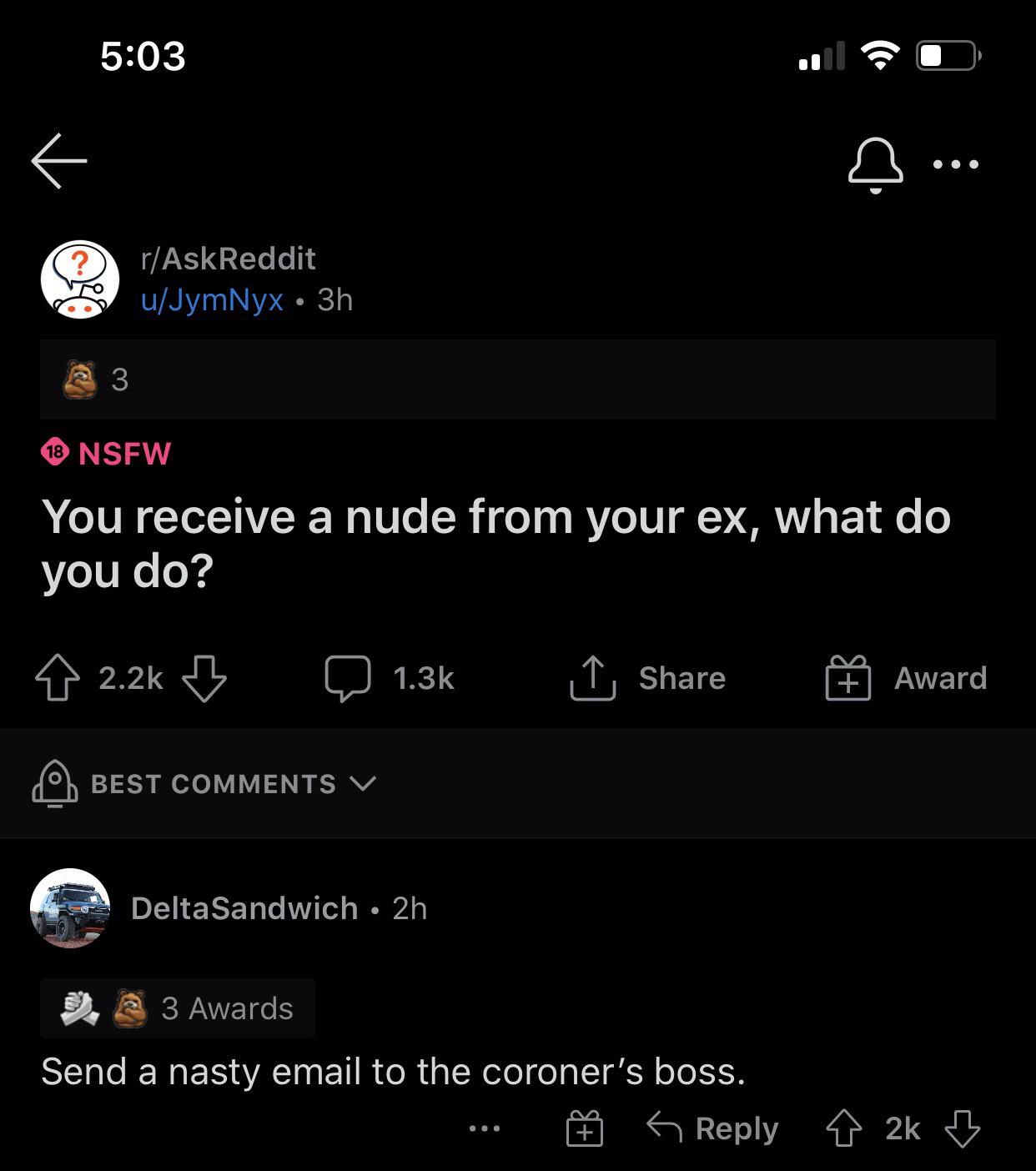This screenshot has width=1036, height=1171.
Task: Tap DeltaSandwich's truck avatar thumbnail
Action: [x=71, y=908]
